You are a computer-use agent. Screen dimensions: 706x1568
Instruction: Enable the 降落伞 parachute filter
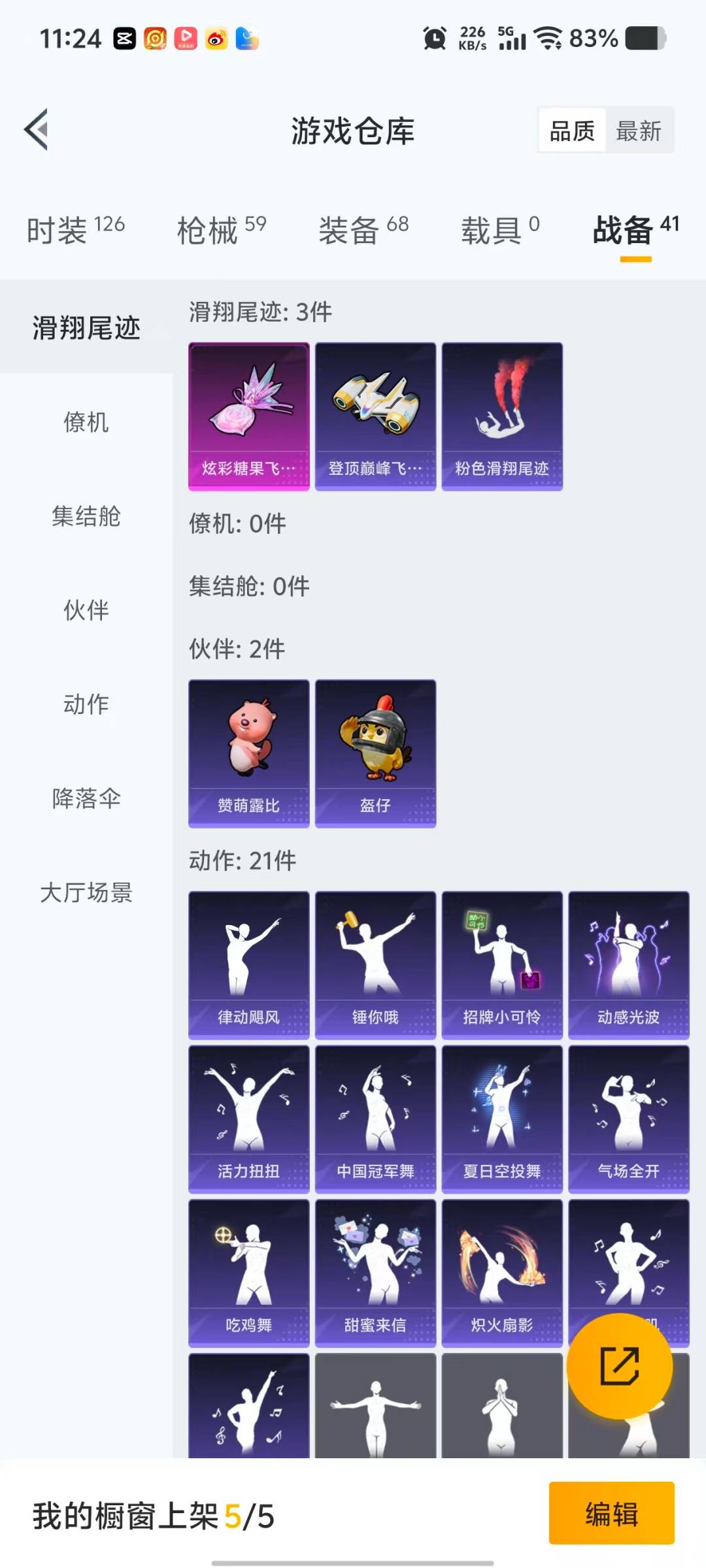[x=86, y=798]
